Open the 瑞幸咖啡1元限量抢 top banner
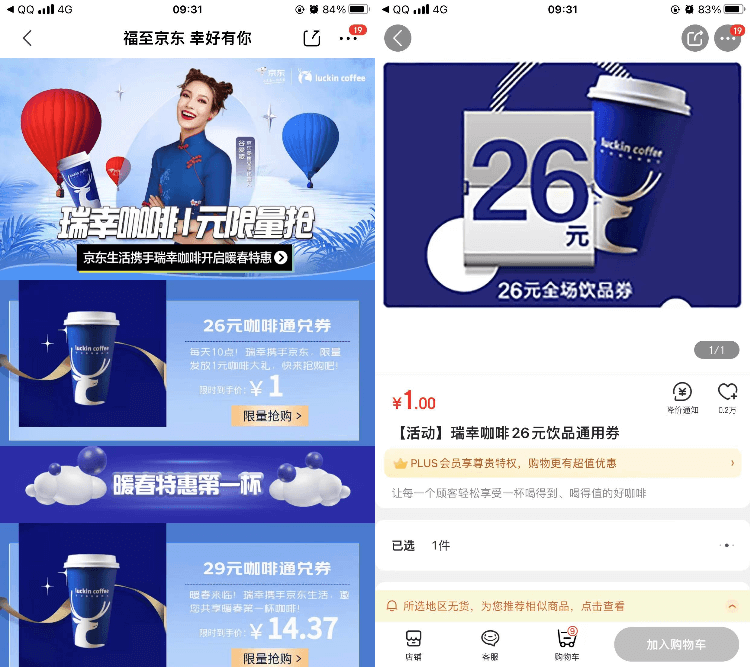This screenshot has width=750, height=667. (187, 168)
